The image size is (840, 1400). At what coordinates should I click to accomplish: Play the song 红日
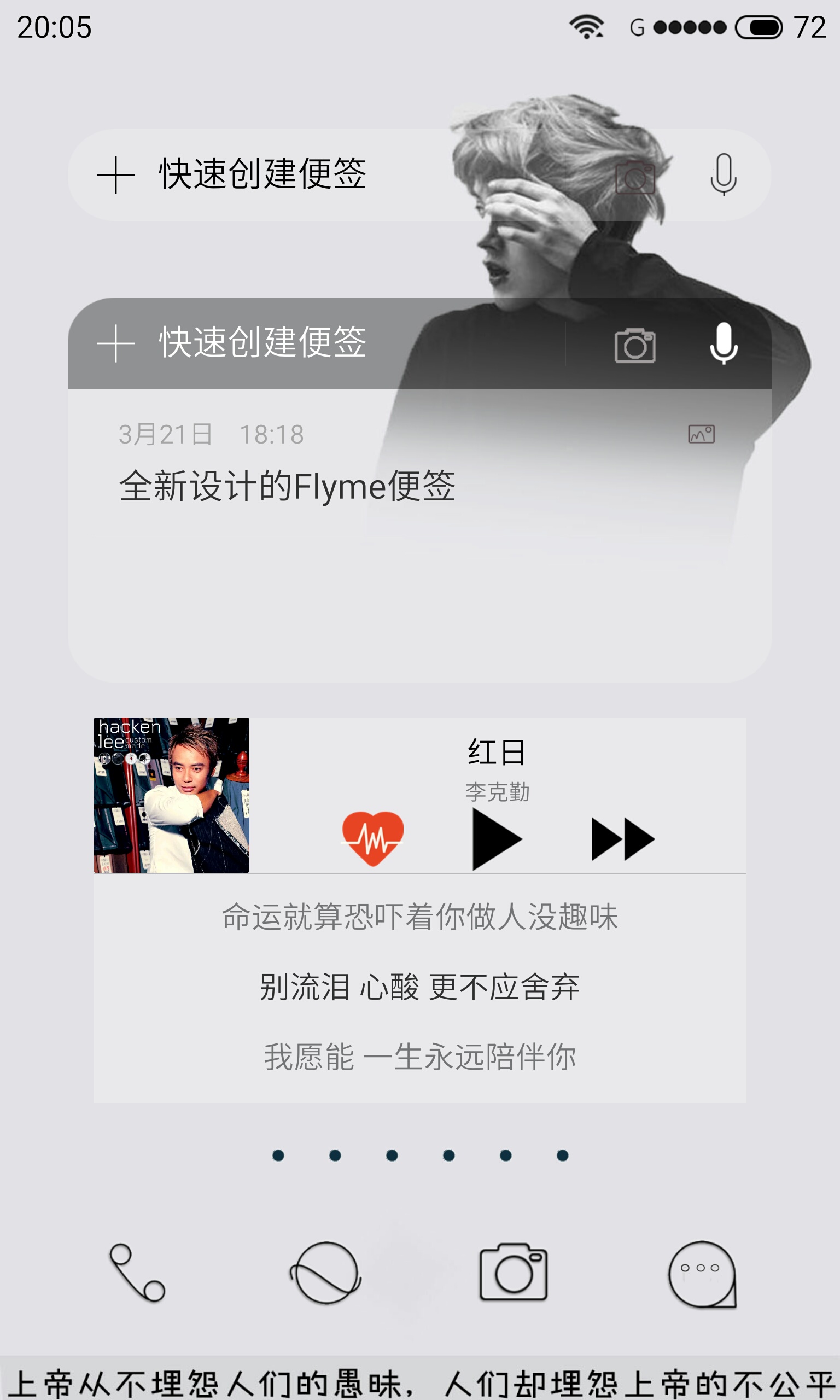[x=497, y=839]
